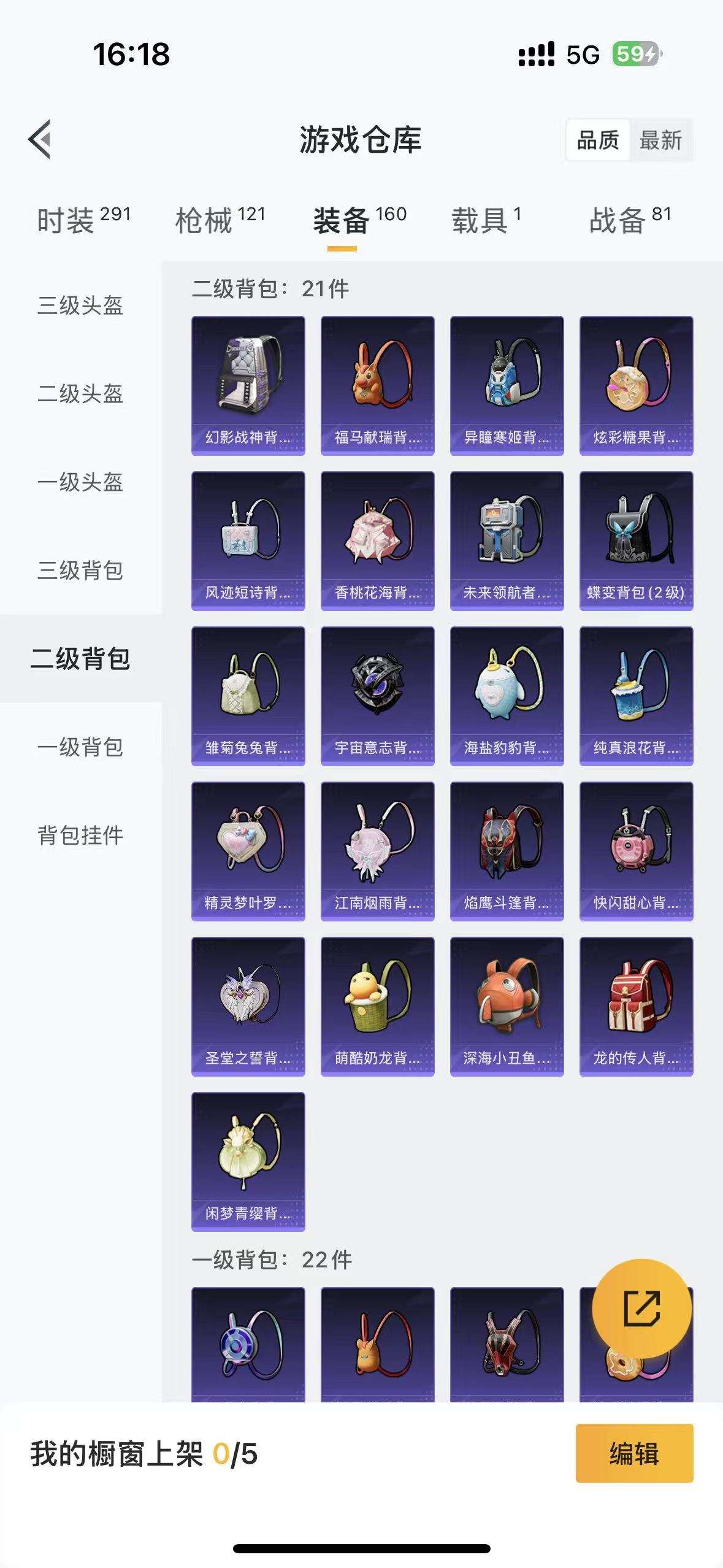
Task: Go back using the arrow icon
Action: pyautogui.click(x=40, y=139)
